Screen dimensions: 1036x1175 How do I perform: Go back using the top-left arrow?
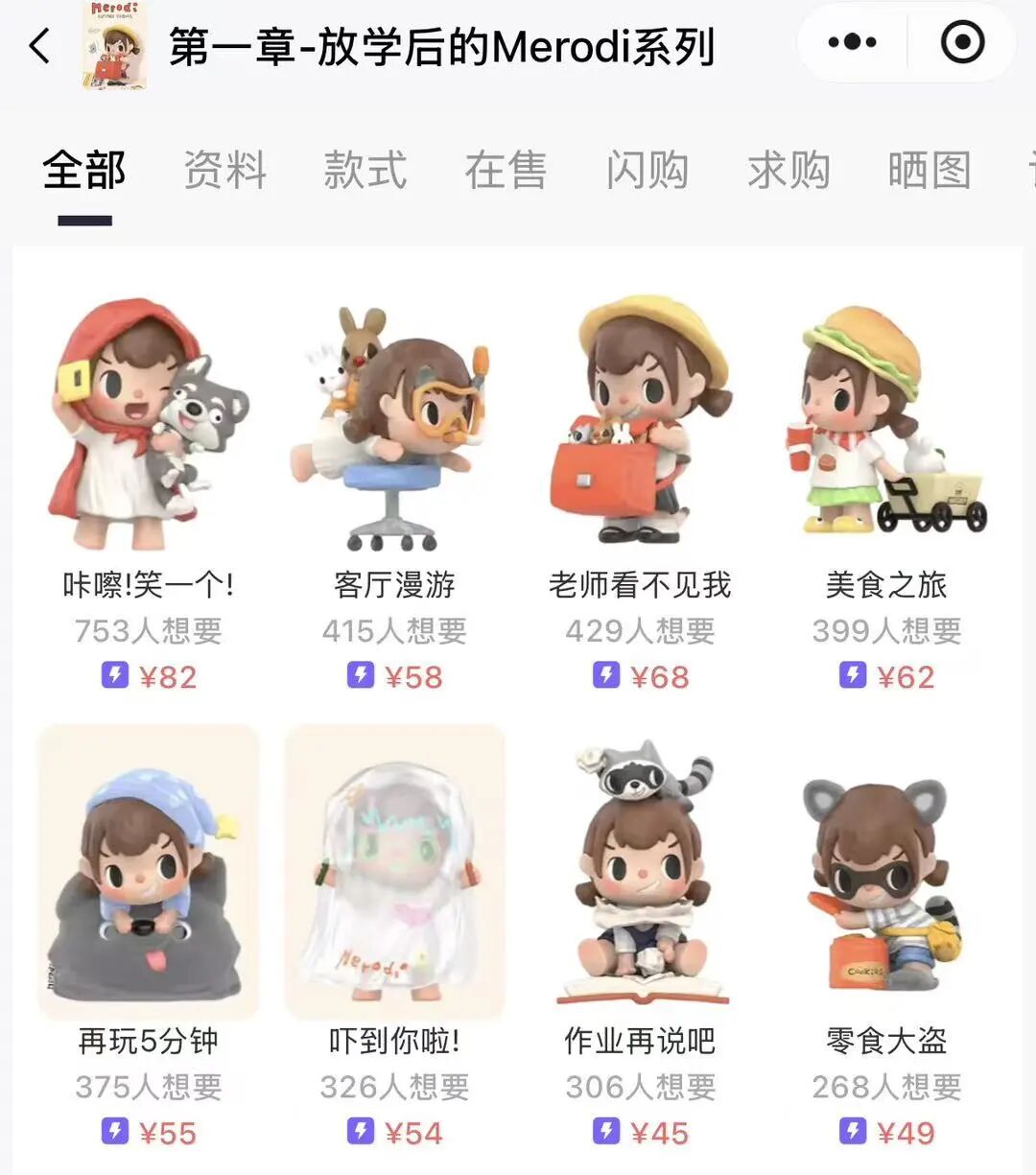click(x=39, y=45)
